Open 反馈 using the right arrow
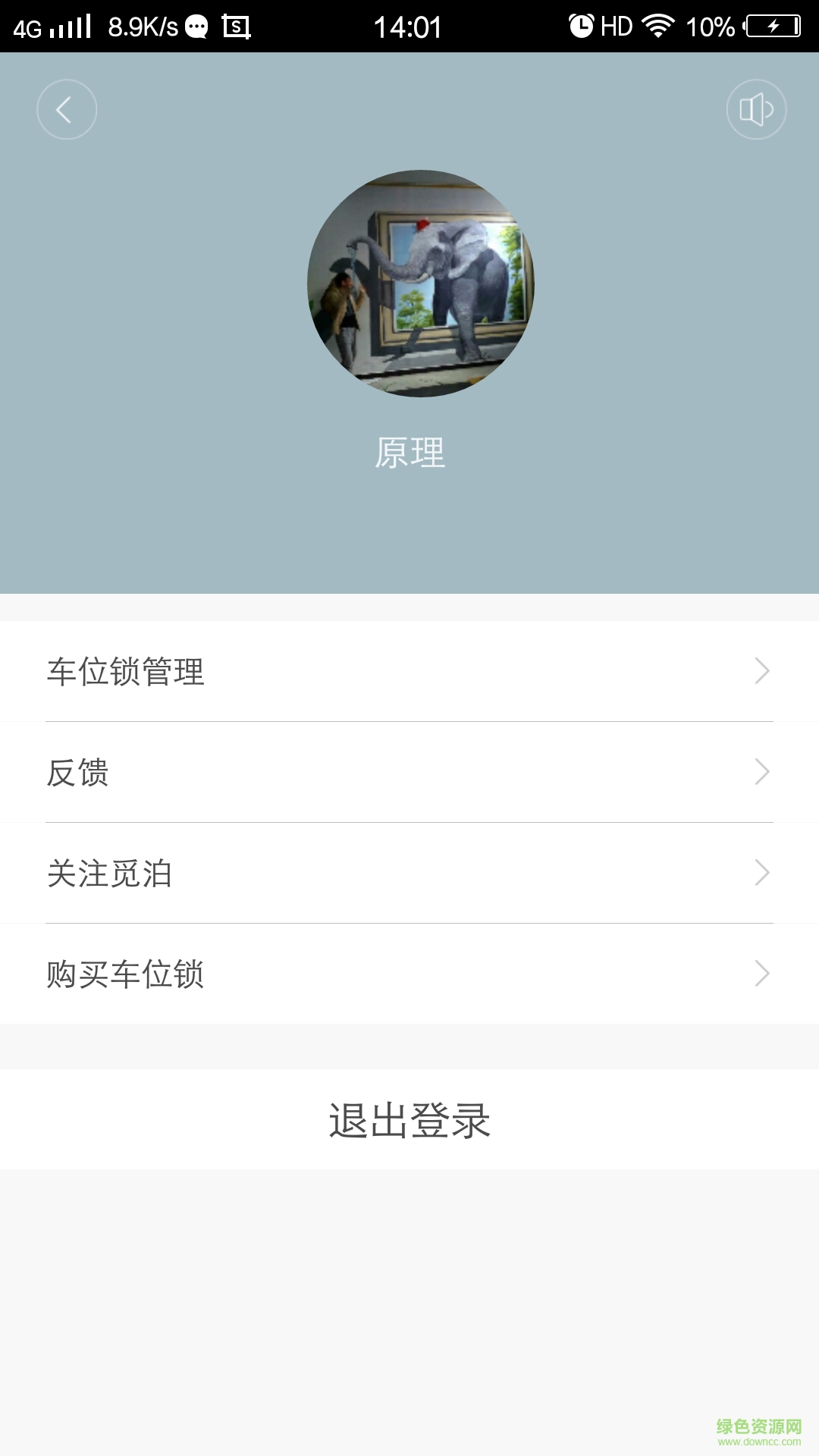 click(x=762, y=772)
